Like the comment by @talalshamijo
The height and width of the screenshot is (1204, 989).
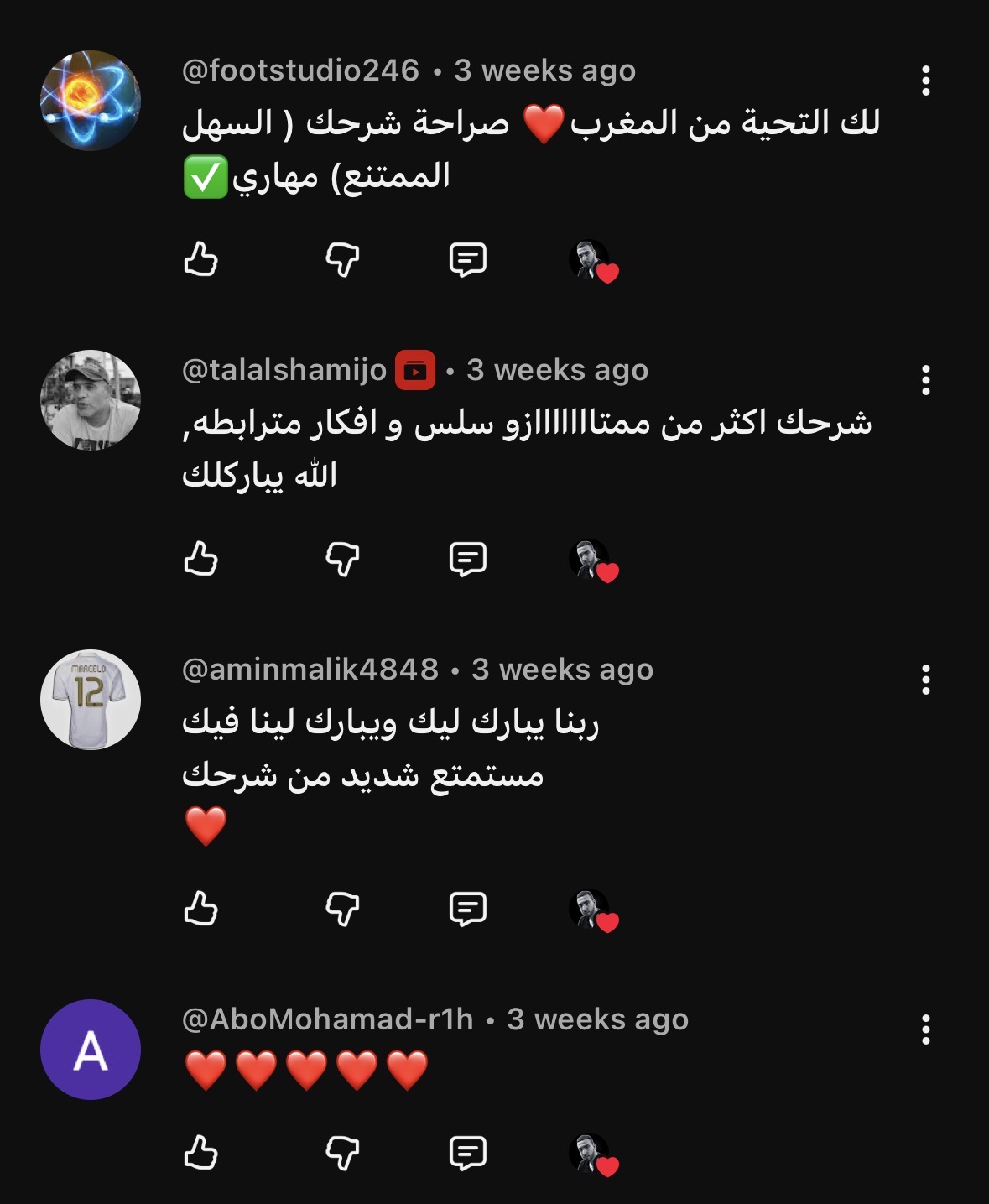tap(200, 559)
